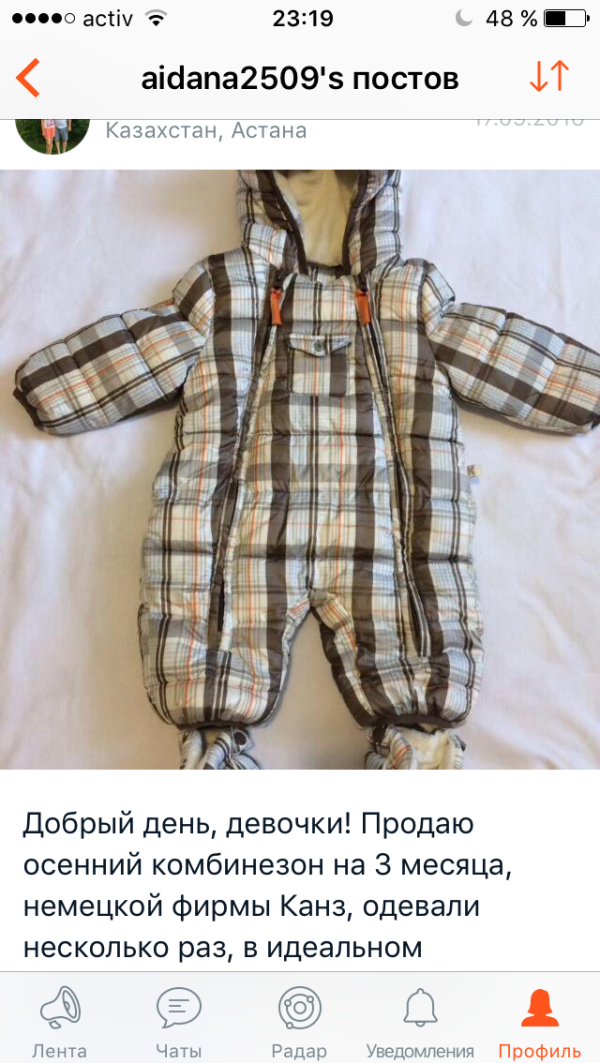Open the sort order arrows
The width and height of the screenshot is (600, 1063).
549,77
